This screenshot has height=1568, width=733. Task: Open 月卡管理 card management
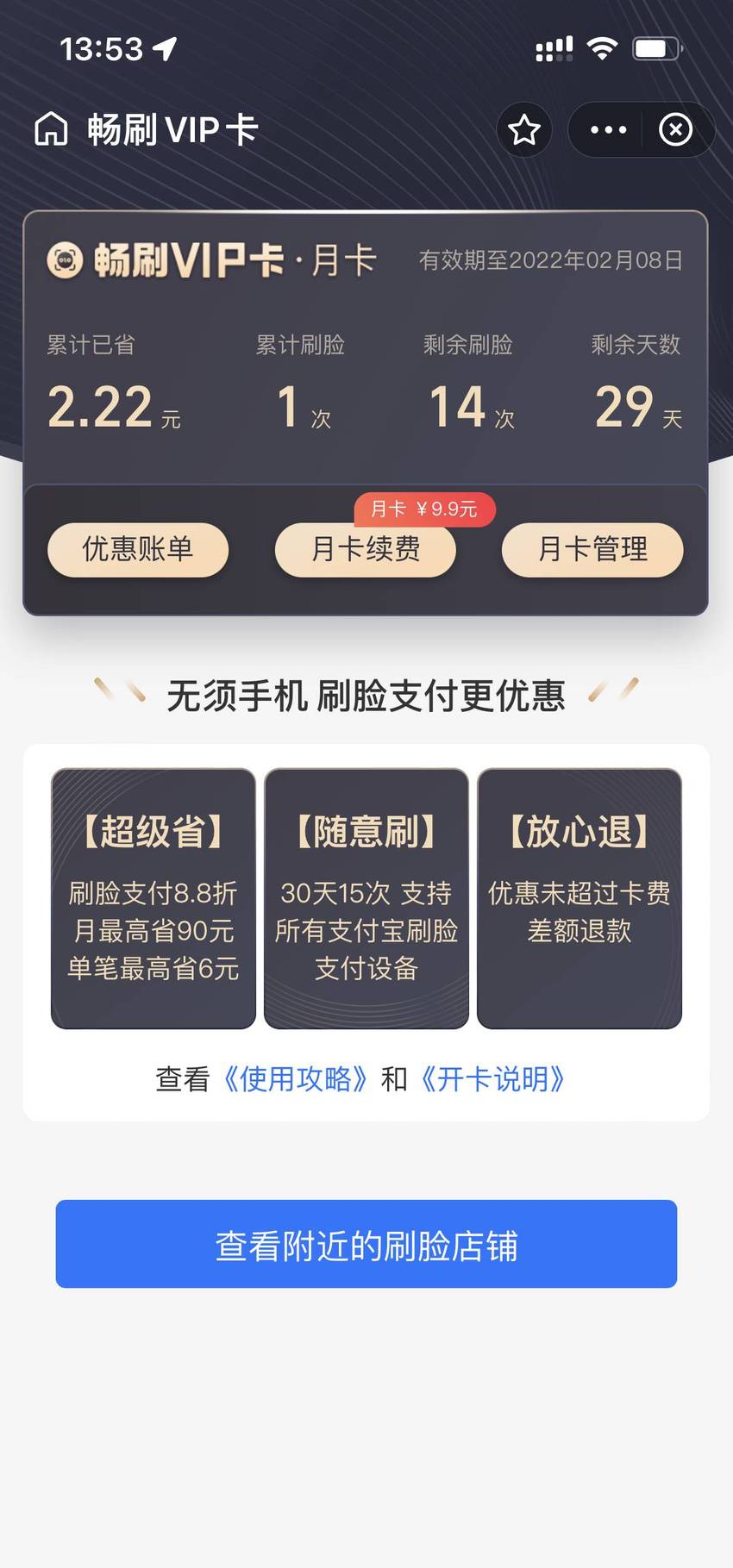coord(592,549)
